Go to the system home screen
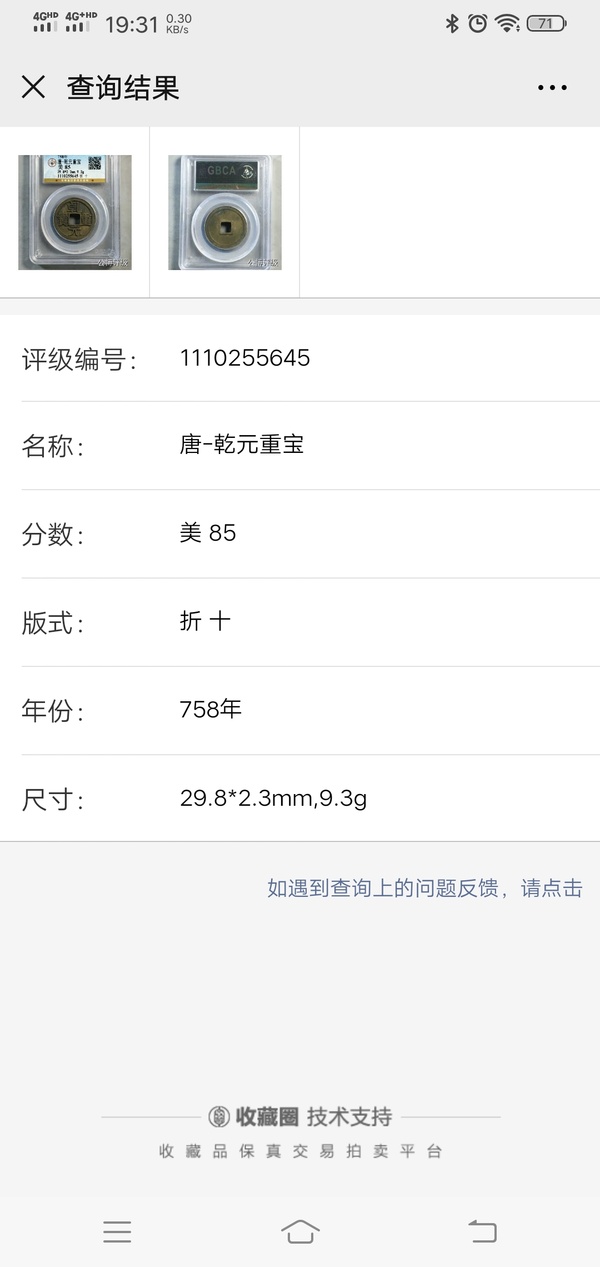The image size is (600, 1267). pyautogui.click(x=300, y=1231)
